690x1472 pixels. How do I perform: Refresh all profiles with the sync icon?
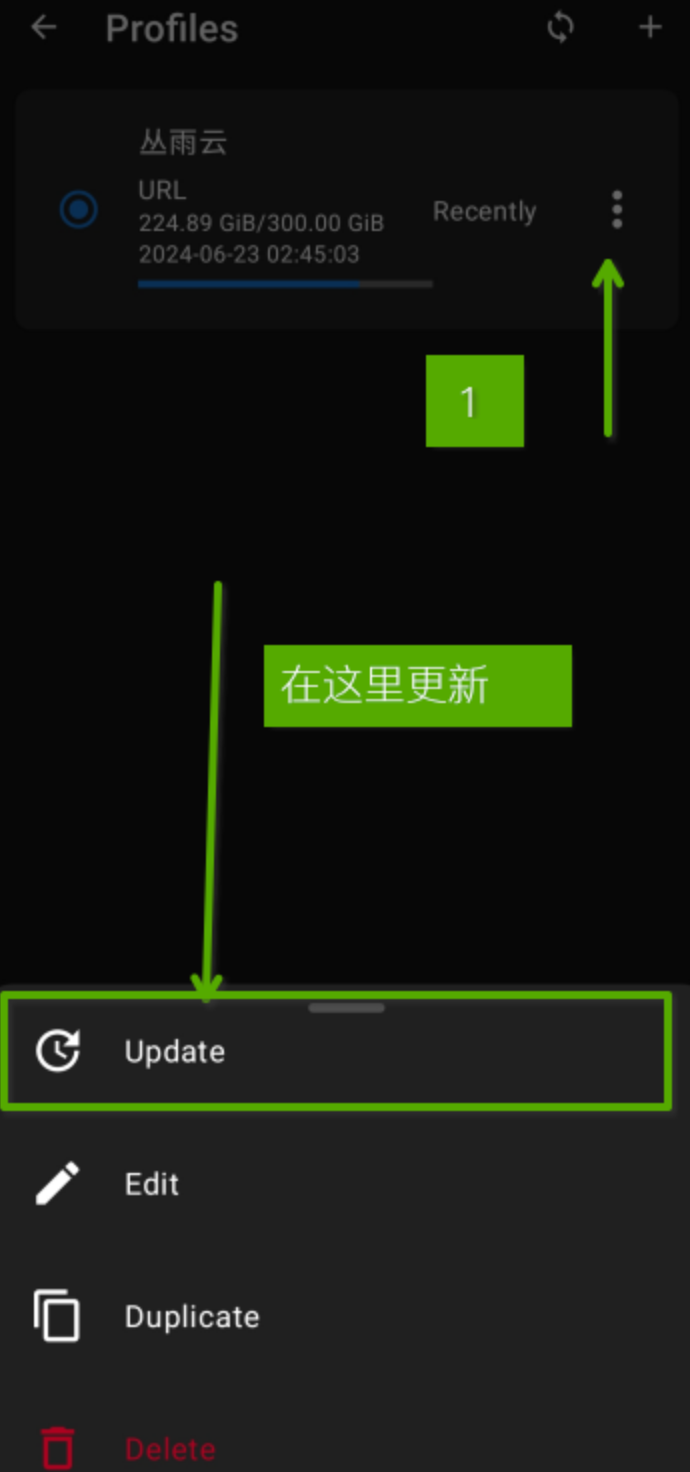[560, 28]
